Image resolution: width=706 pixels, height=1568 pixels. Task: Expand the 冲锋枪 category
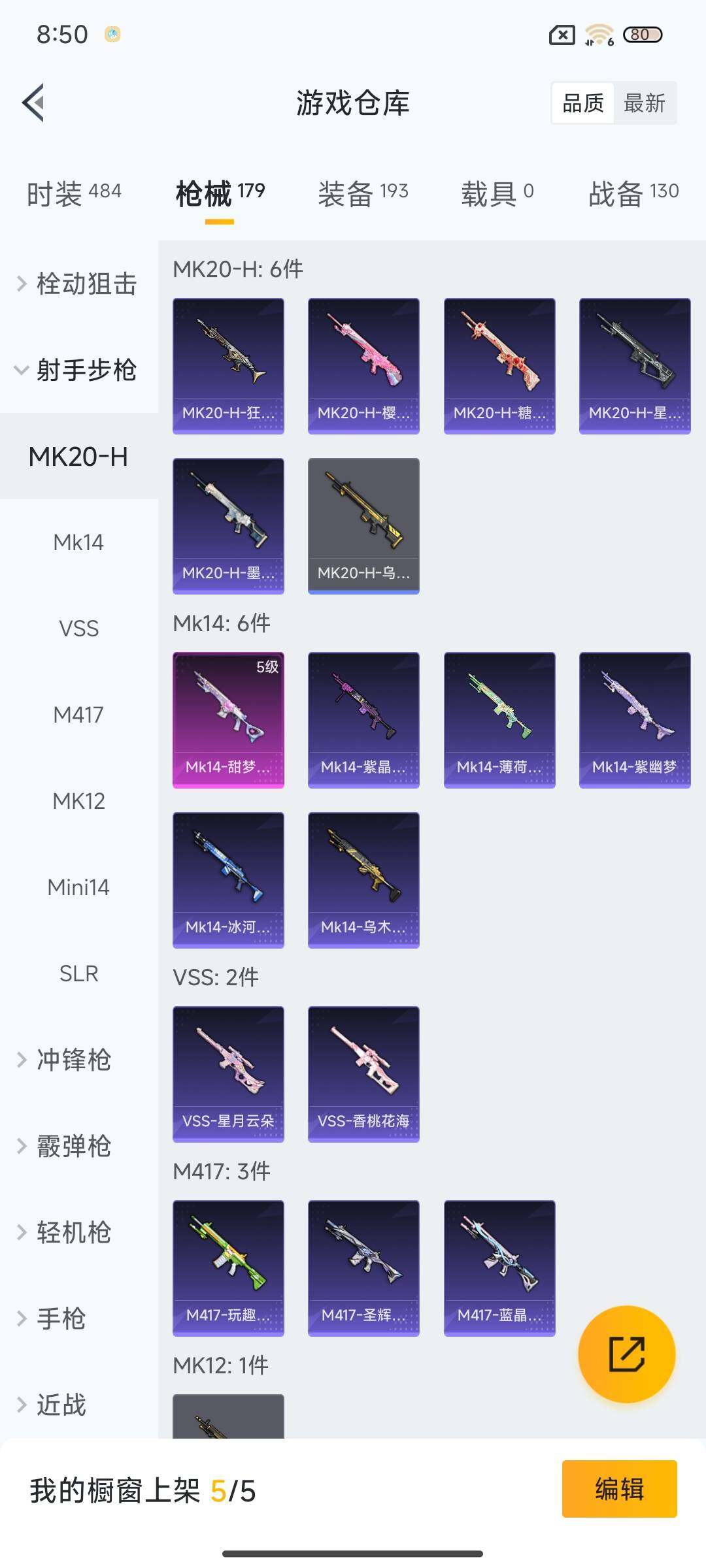pyautogui.click(x=73, y=1060)
